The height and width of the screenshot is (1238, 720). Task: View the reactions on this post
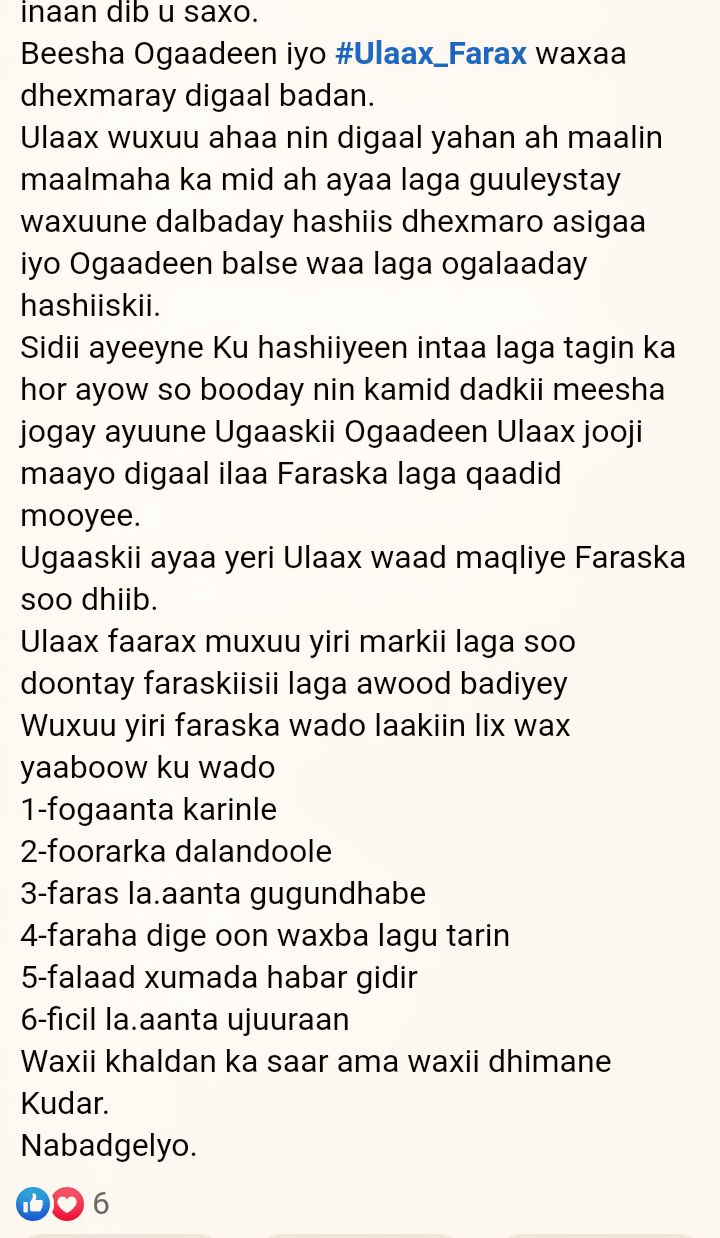(62, 1204)
